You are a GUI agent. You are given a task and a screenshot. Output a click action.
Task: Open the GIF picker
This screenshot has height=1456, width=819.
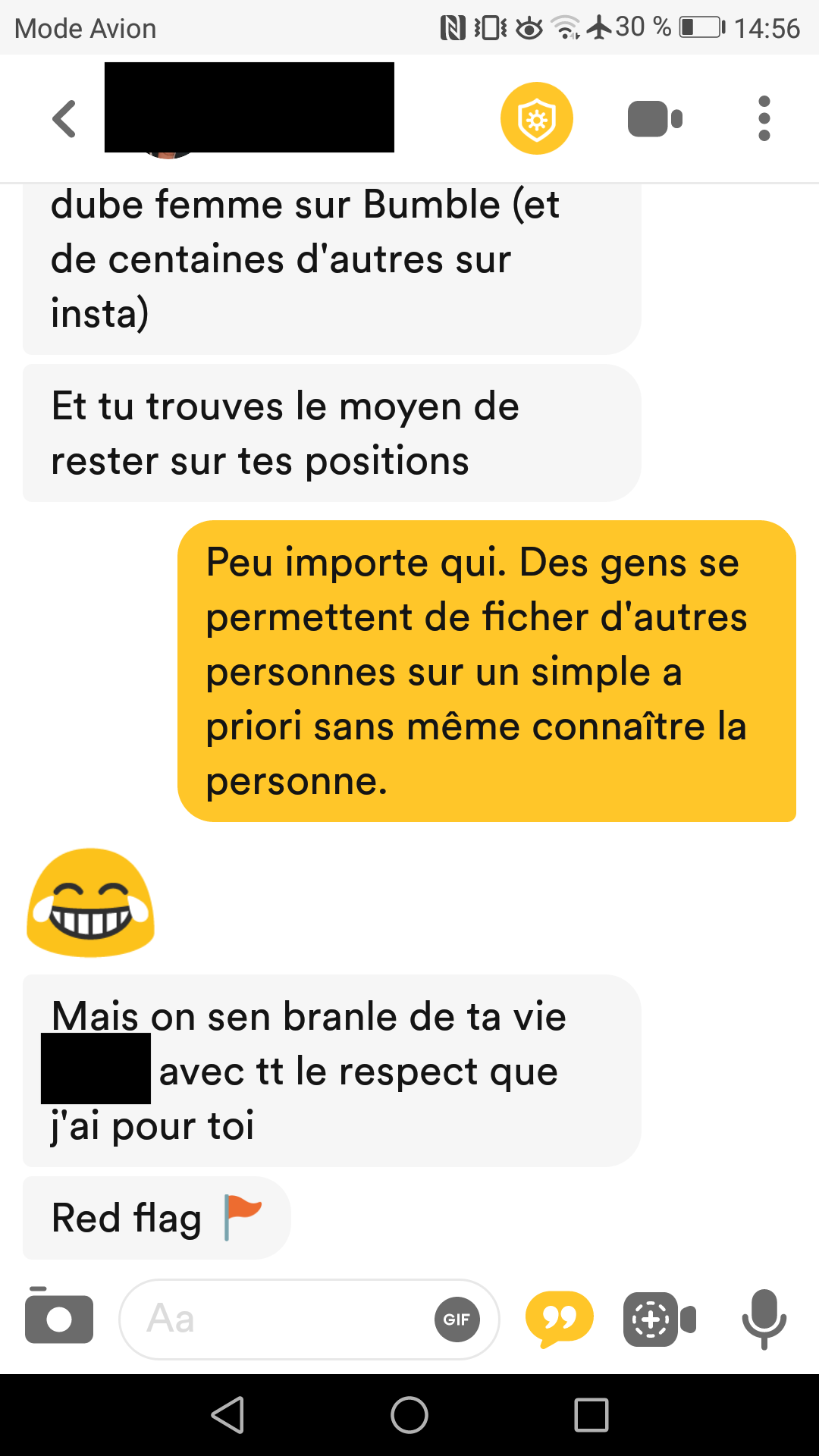tap(457, 1319)
